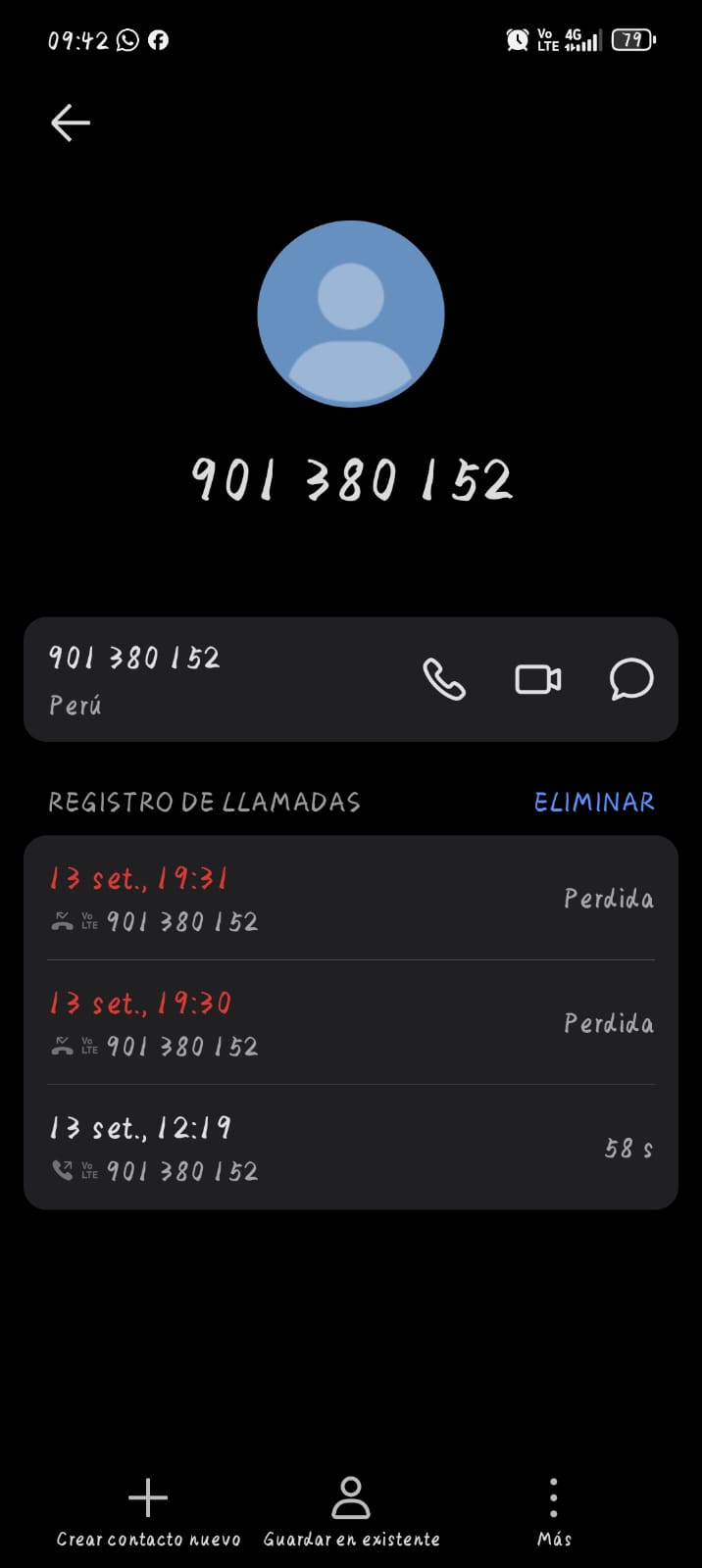This screenshot has width=702, height=1568.
Task: Call 901 380 152 with phone icon
Action: [444, 679]
